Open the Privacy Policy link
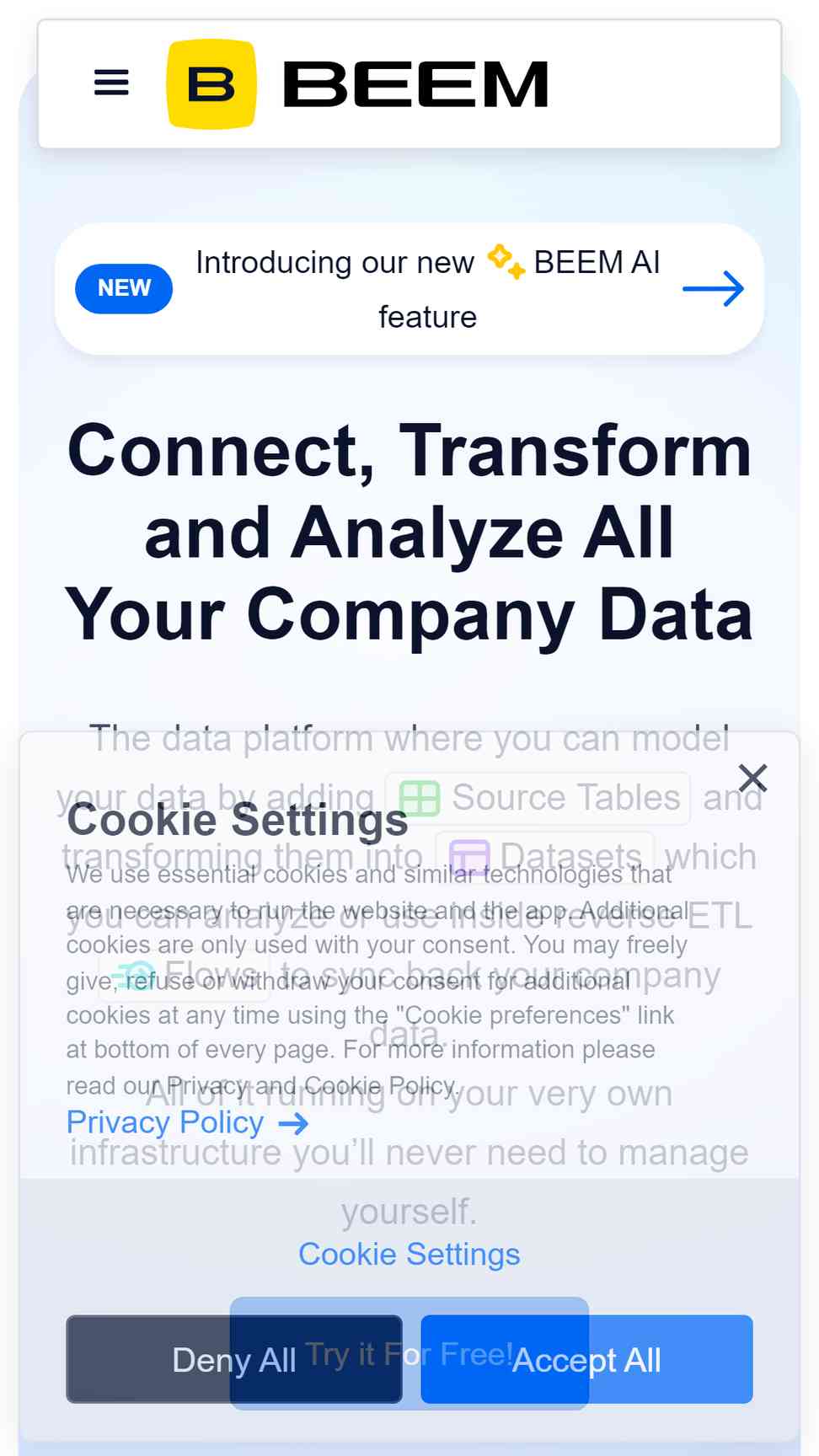The width and height of the screenshot is (819, 1456). coord(187,1122)
